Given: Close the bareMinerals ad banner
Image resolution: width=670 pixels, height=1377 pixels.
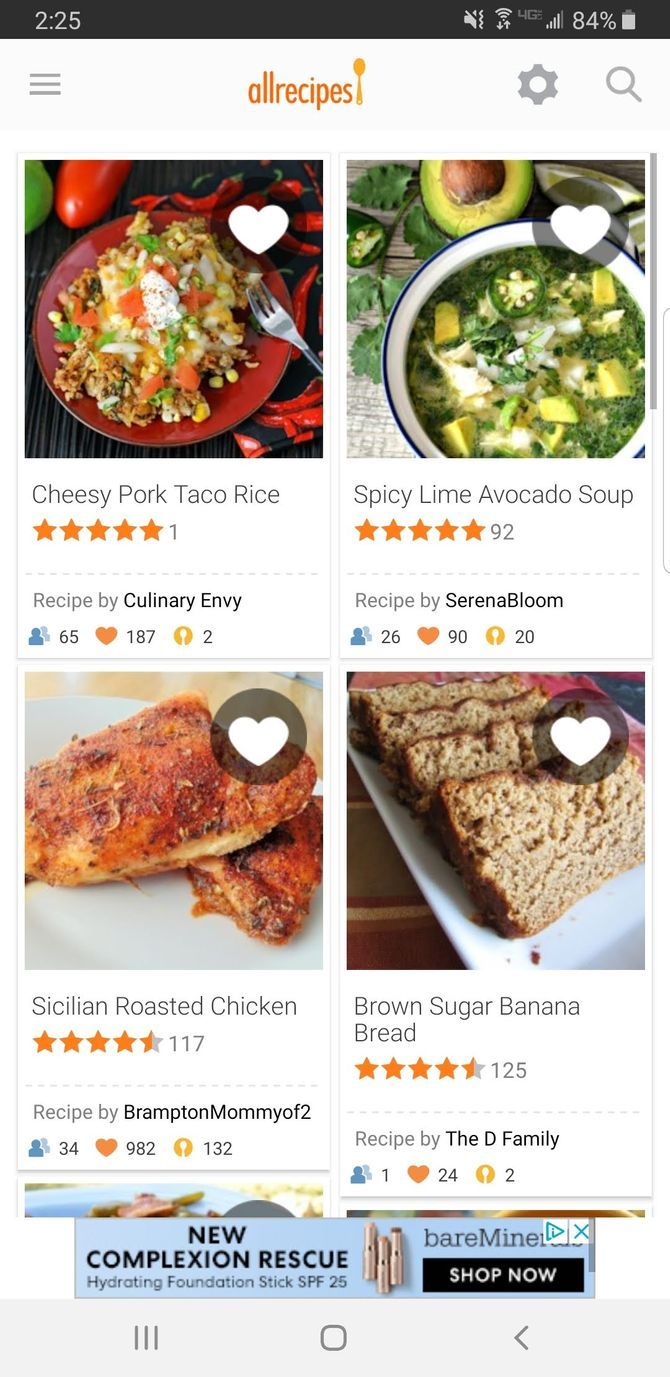Looking at the screenshot, I should pos(581,1231).
